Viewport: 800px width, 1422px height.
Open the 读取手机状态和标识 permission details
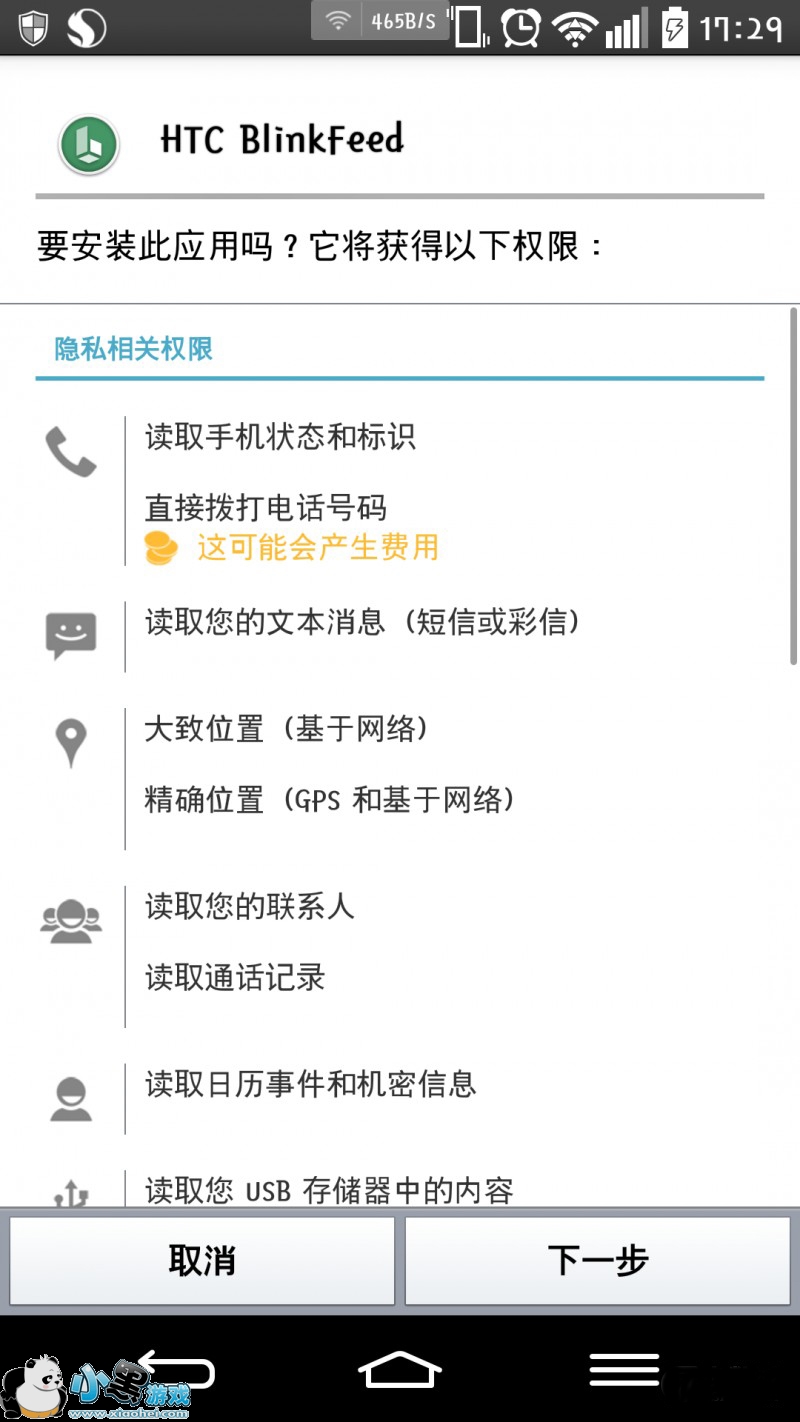click(x=280, y=437)
